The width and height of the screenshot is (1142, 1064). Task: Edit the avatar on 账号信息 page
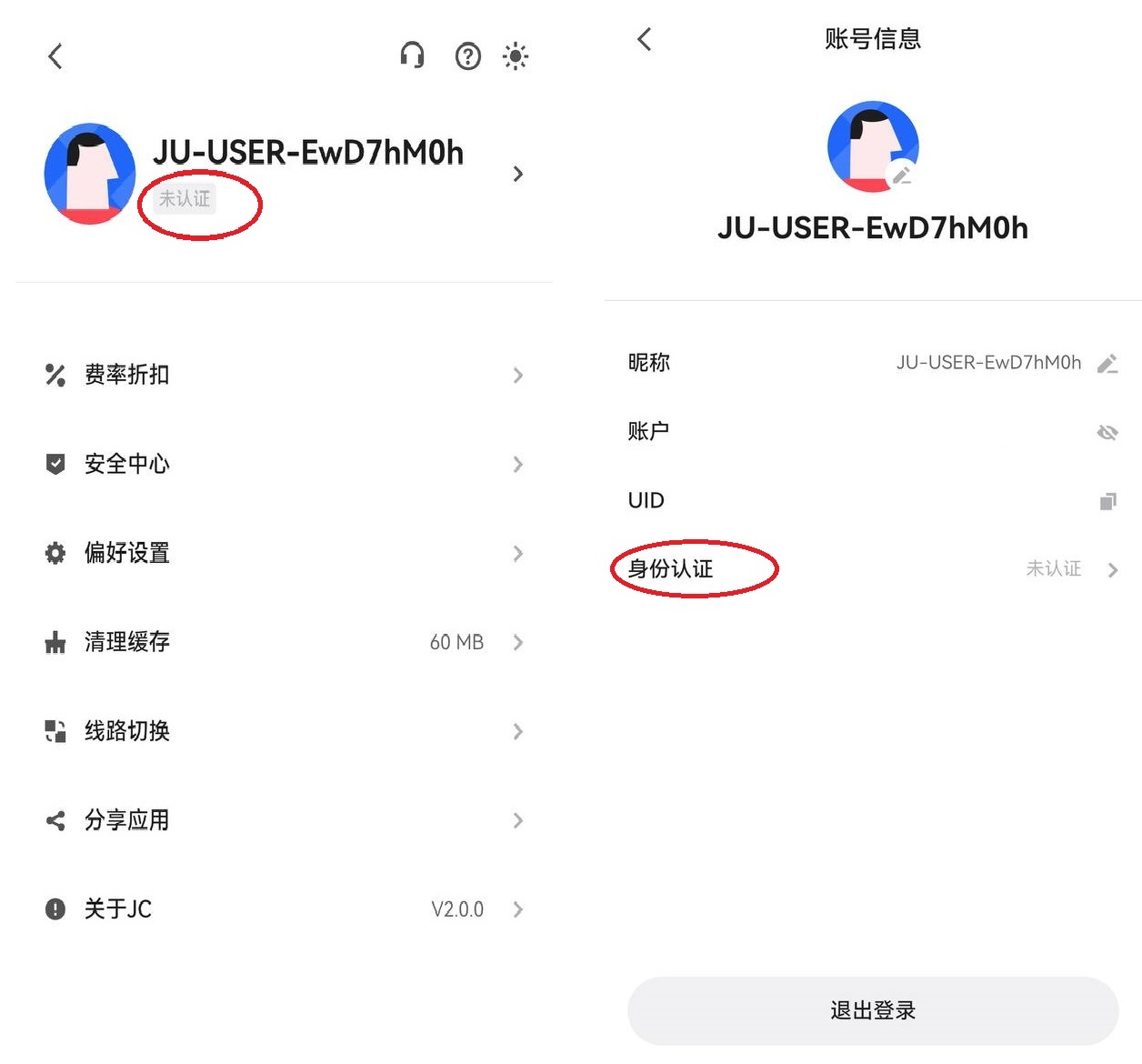901,175
